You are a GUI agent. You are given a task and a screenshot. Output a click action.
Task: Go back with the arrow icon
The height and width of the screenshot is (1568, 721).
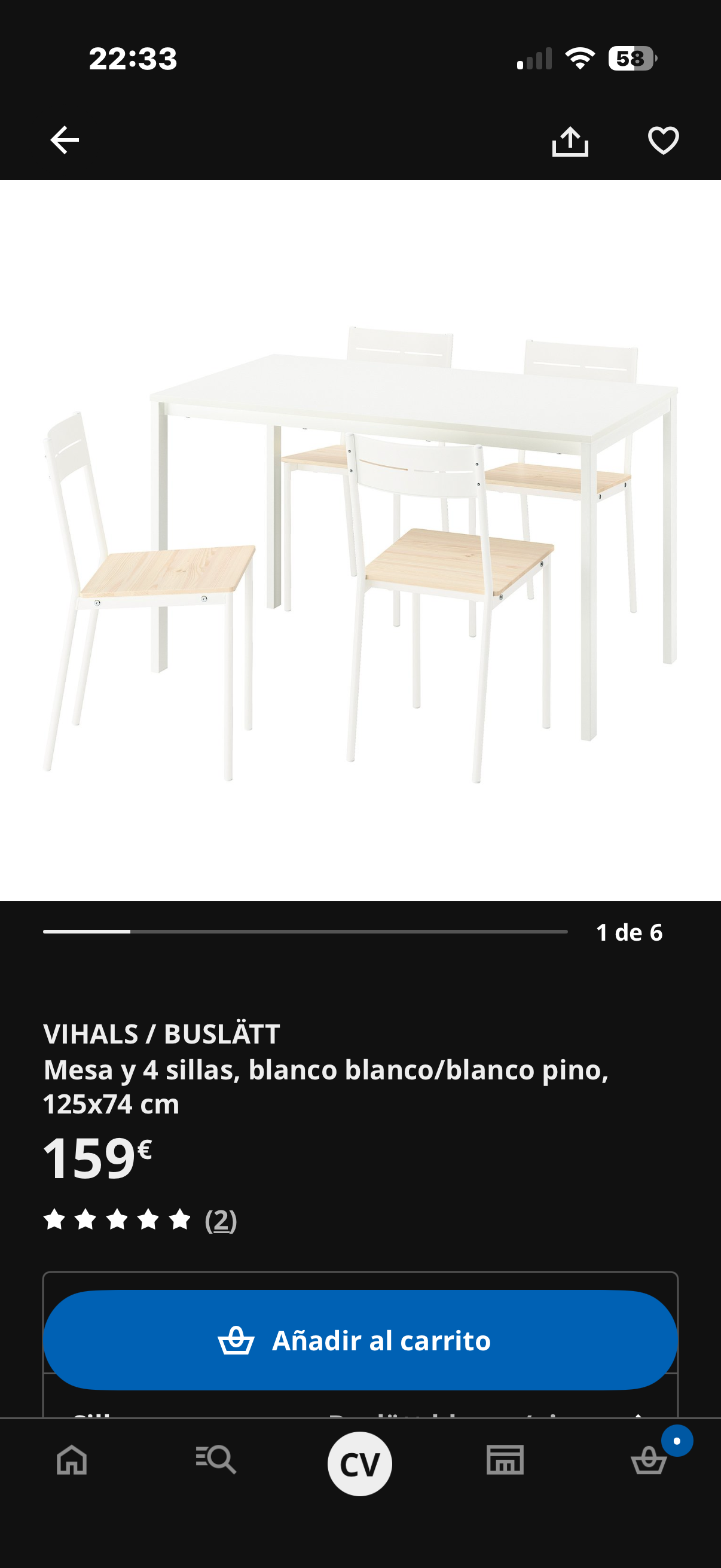click(65, 141)
